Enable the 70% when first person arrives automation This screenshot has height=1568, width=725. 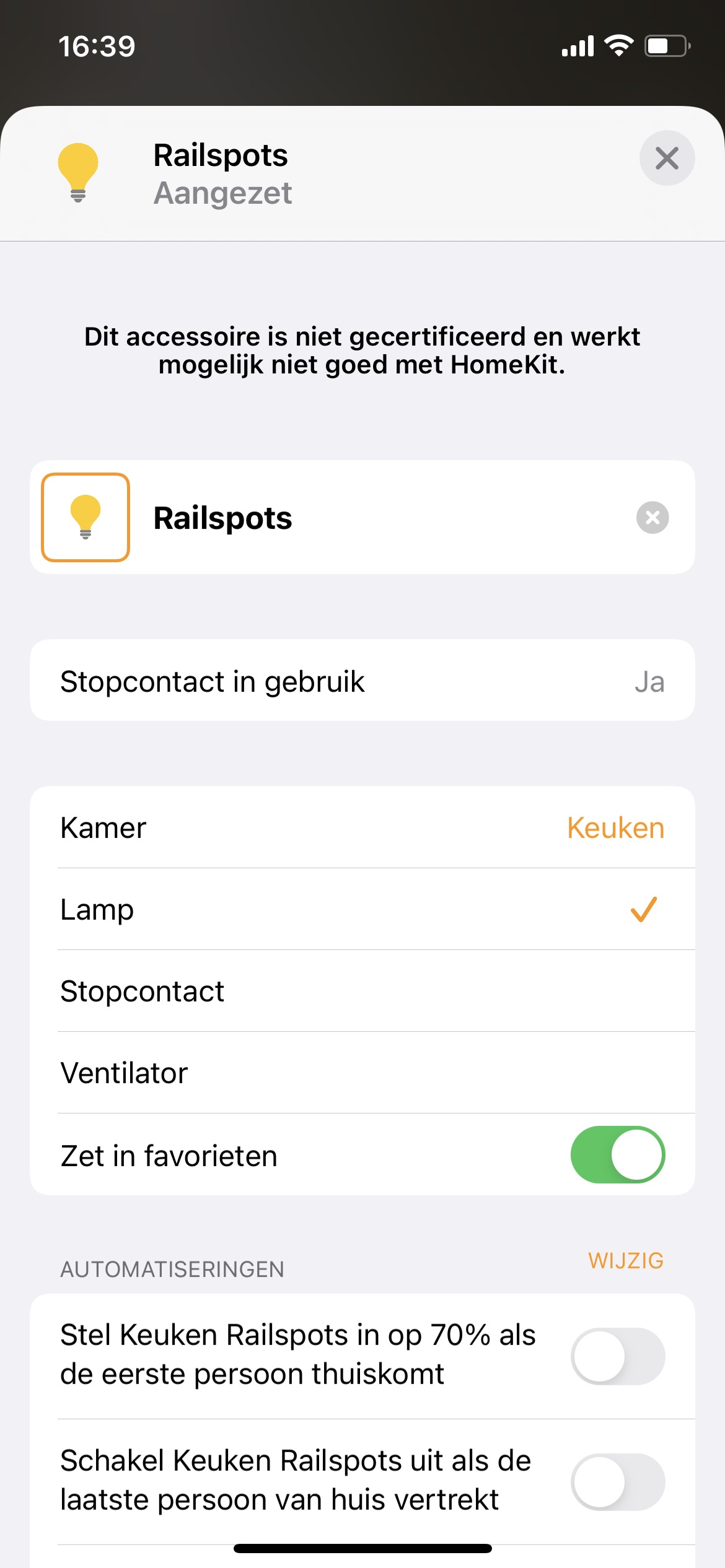[617, 1356]
